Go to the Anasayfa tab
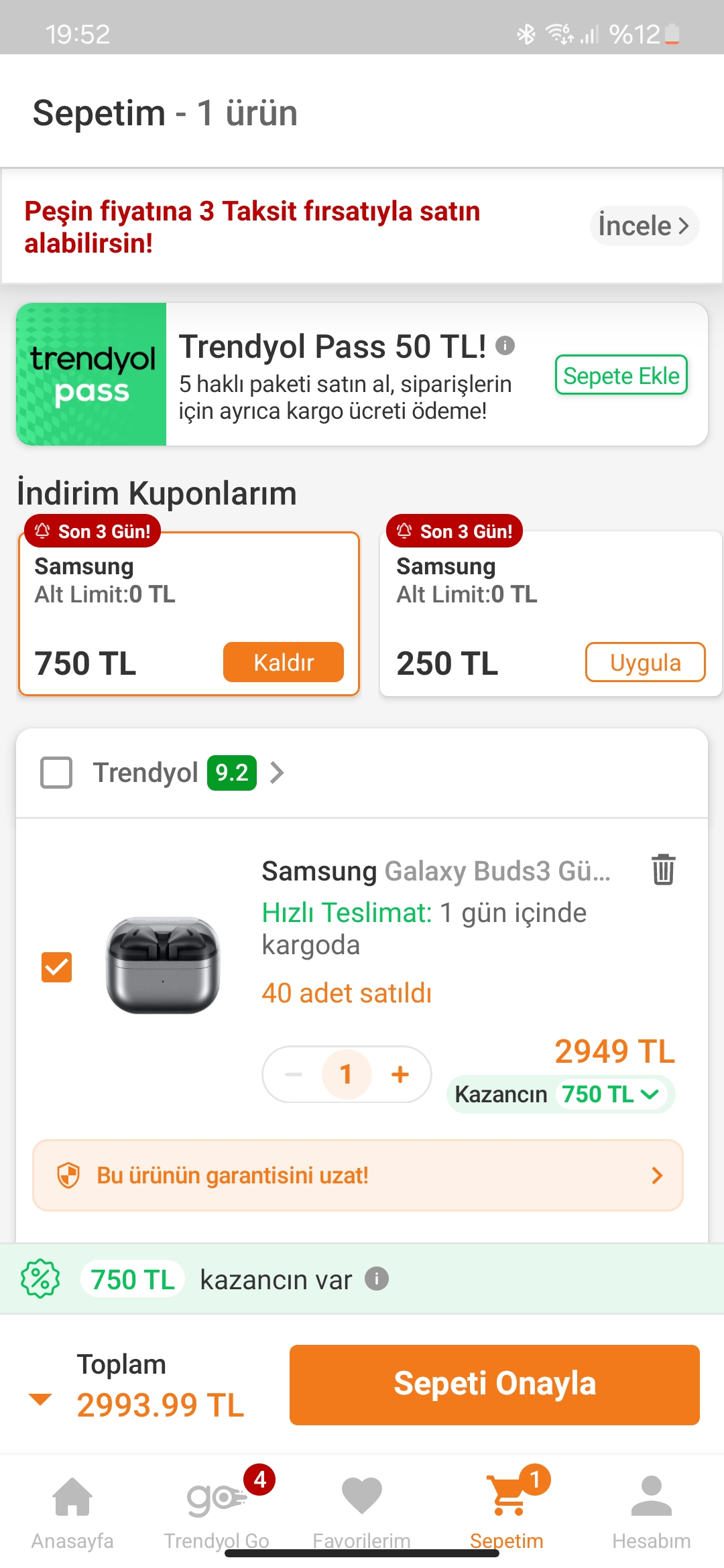The image size is (724, 1568). click(x=72, y=1512)
